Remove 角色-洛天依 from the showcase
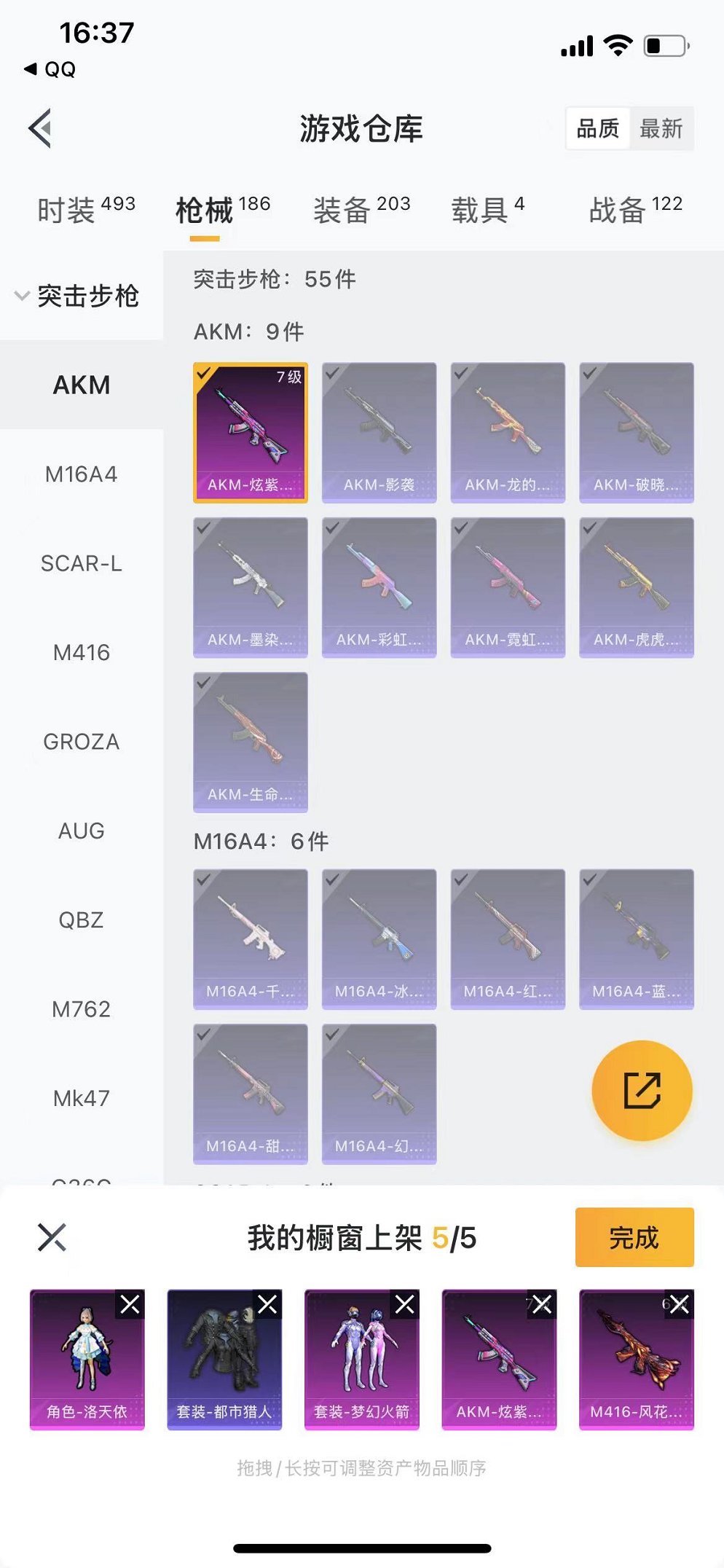Viewport: 724px width, 1568px height. coord(130,1304)
